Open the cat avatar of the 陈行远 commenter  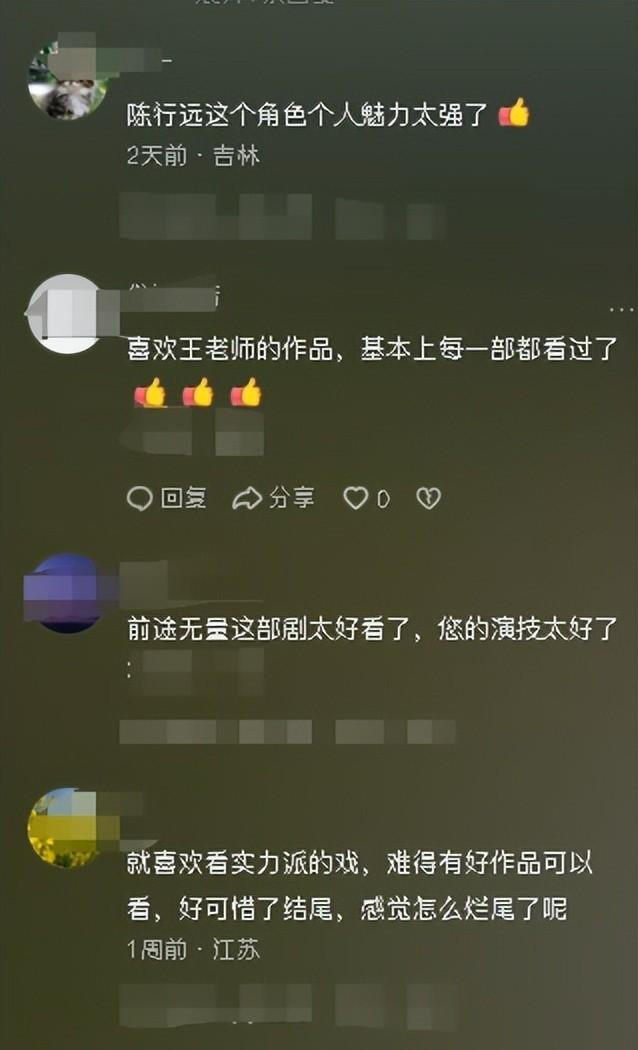(67, 82)
